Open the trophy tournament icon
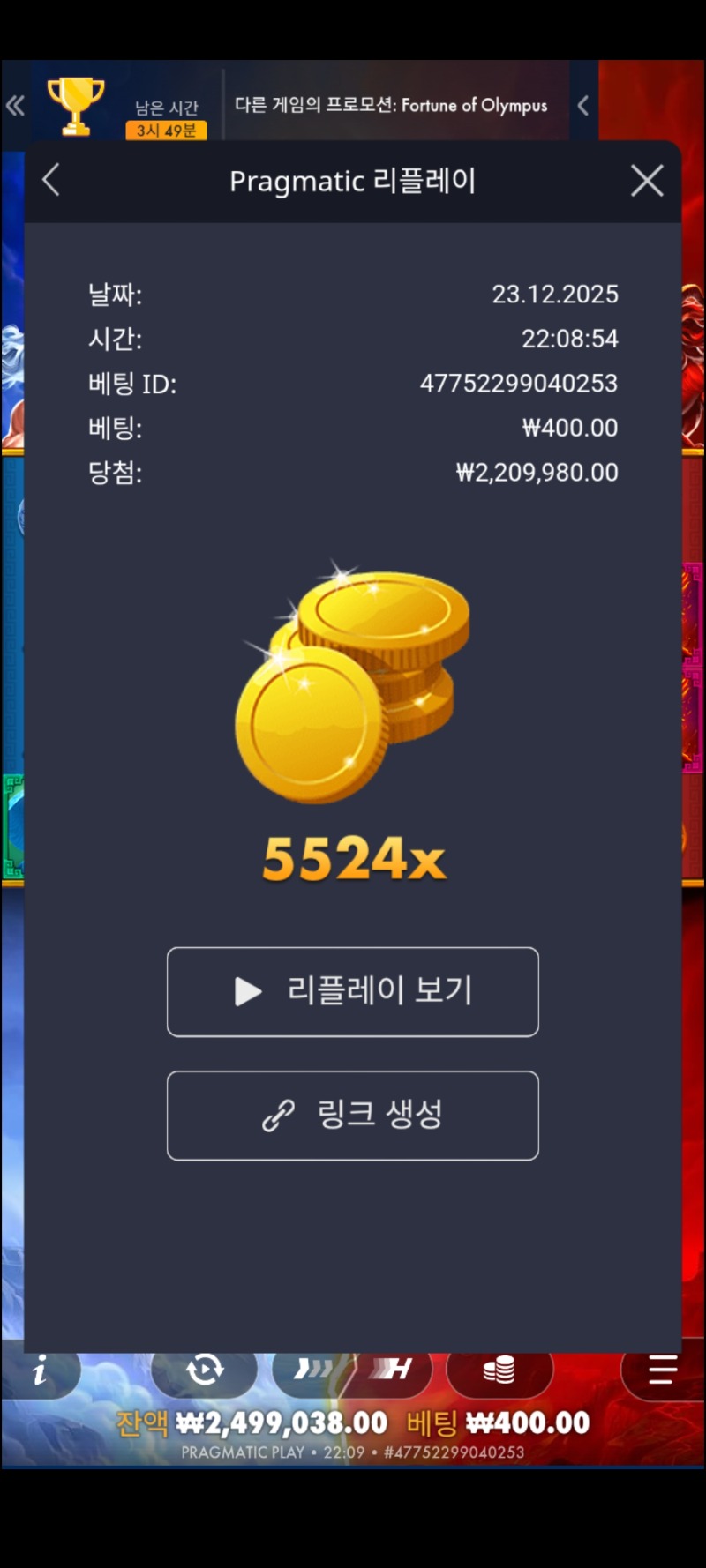The image size is (706, 1568). tap(76, 106)
